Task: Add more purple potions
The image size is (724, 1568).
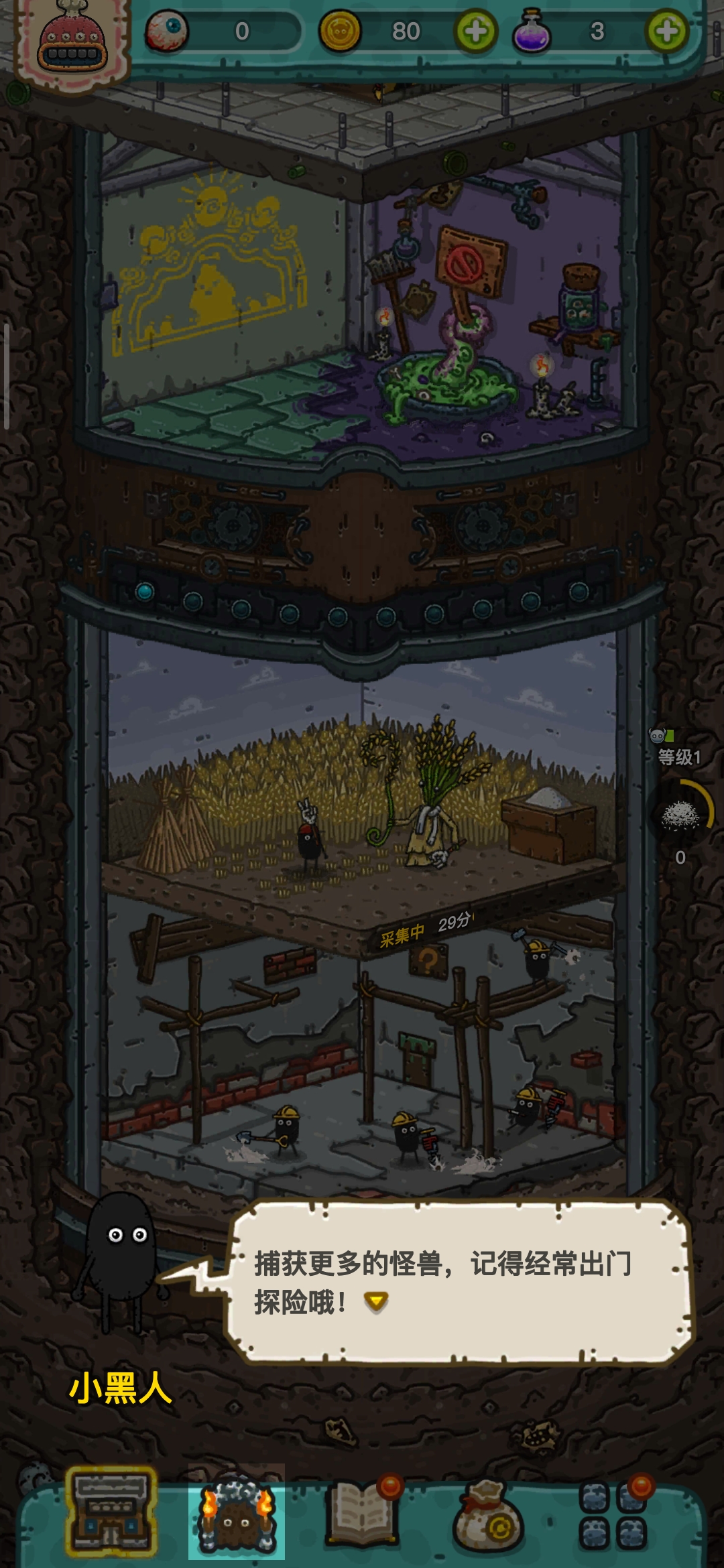Action: [666, 31]
